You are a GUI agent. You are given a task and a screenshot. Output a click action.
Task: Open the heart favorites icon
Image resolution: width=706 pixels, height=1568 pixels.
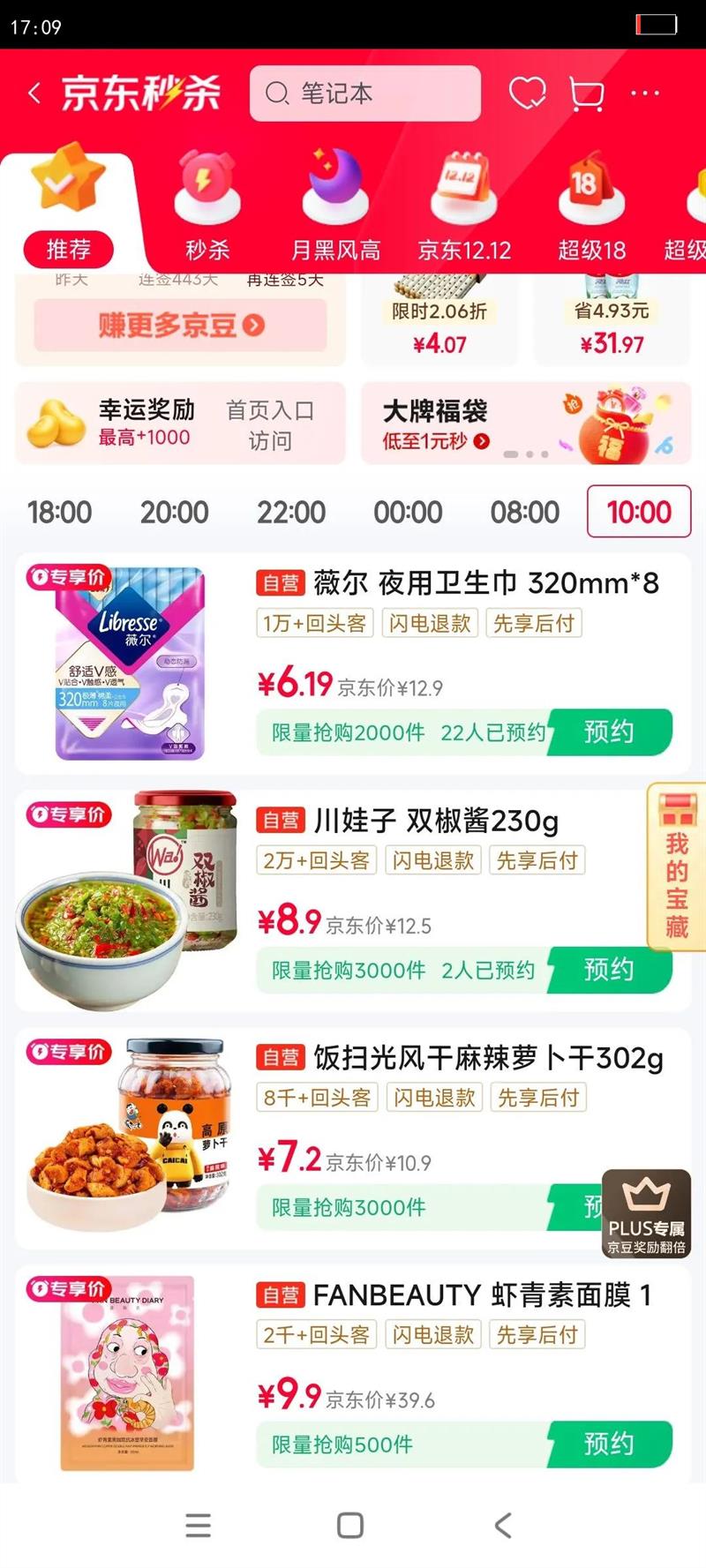pos(527,93)
